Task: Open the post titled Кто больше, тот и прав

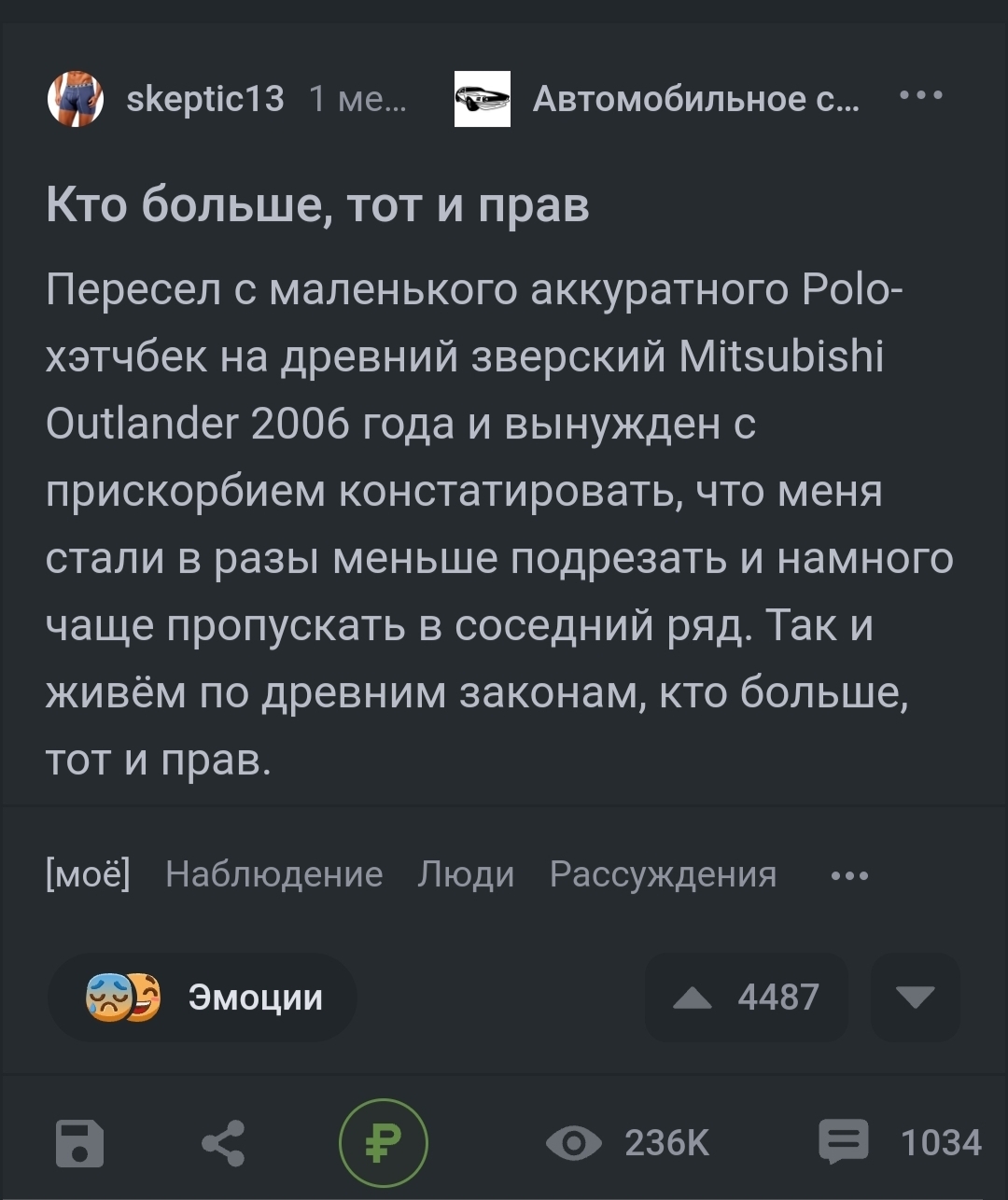Action: (x=317, y=205)
